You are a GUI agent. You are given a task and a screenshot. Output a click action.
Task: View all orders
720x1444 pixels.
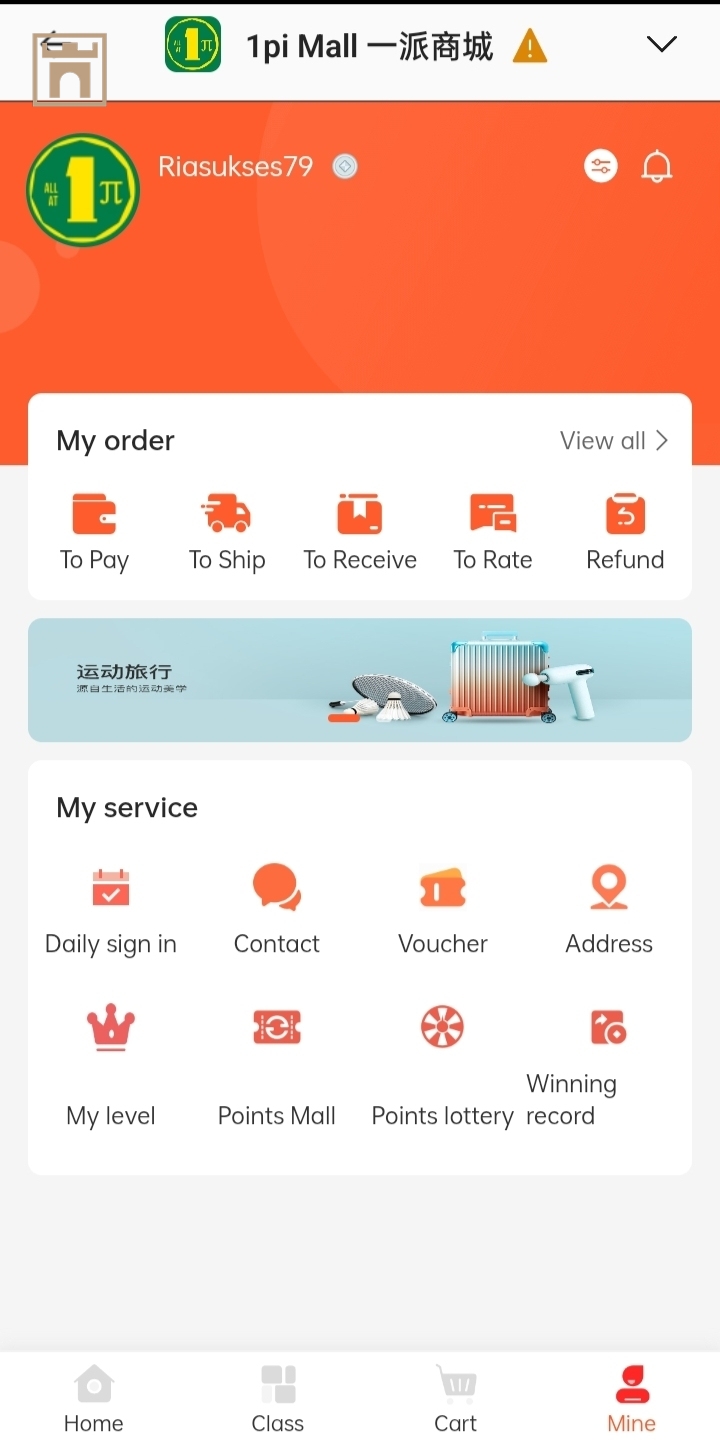[x=613, y=441]
